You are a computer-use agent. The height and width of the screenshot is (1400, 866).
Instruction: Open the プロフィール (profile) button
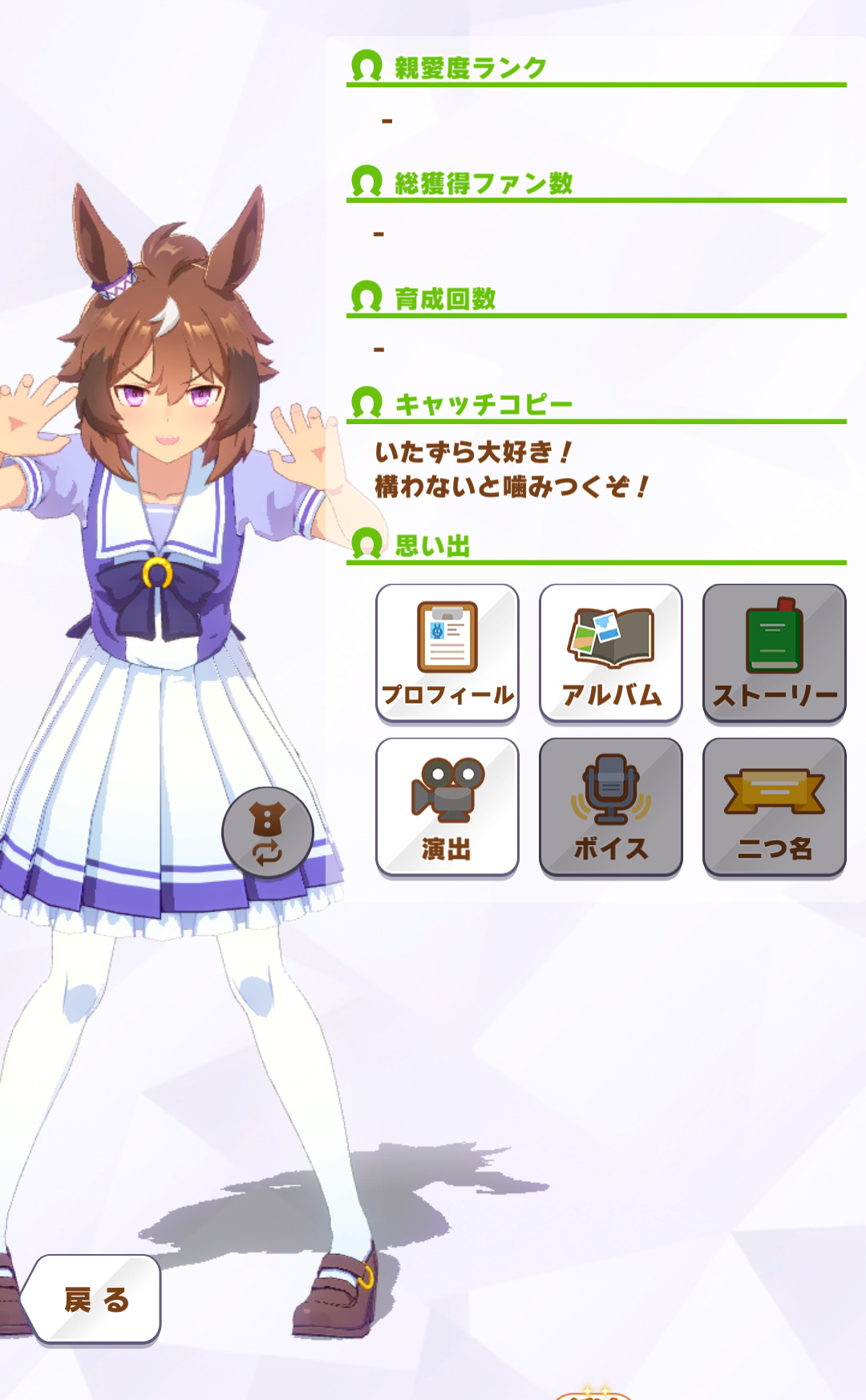[447, 653]
